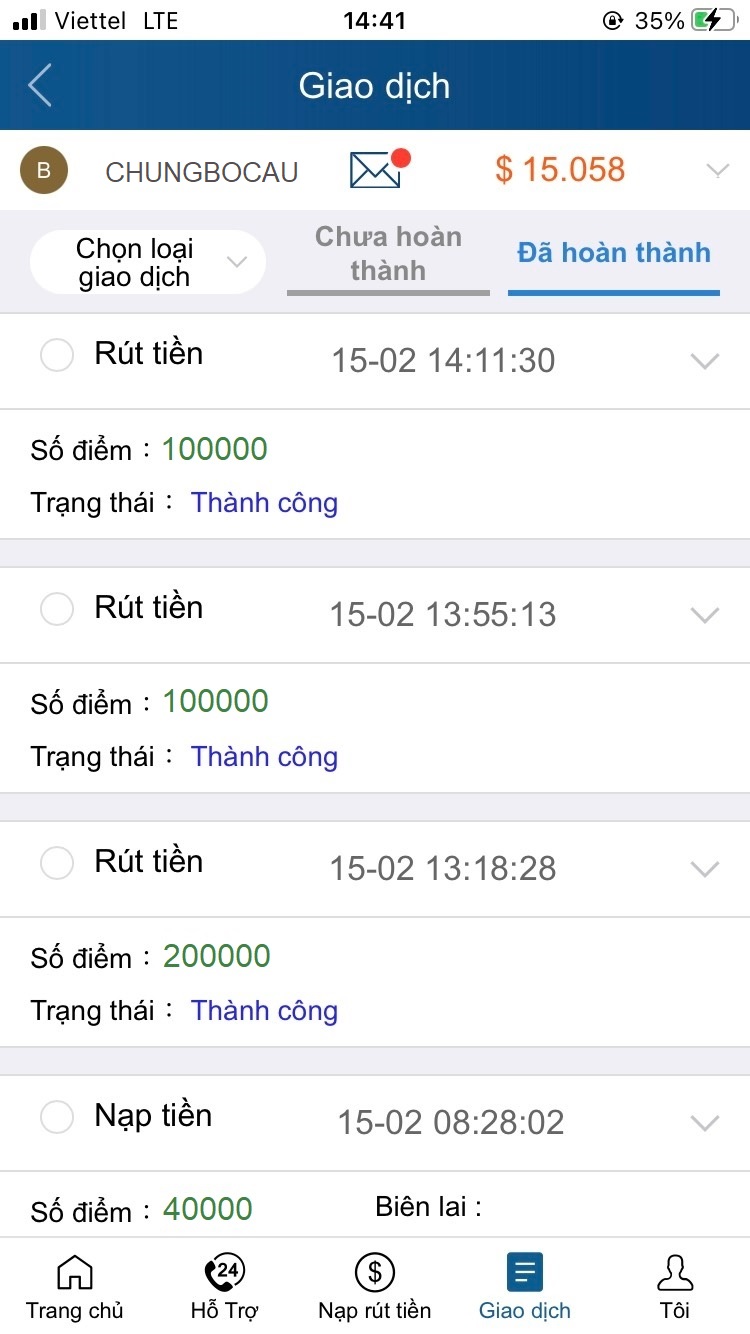Open the Đã hoàn thành tab

pyautogui.click(x=613, y=252)
